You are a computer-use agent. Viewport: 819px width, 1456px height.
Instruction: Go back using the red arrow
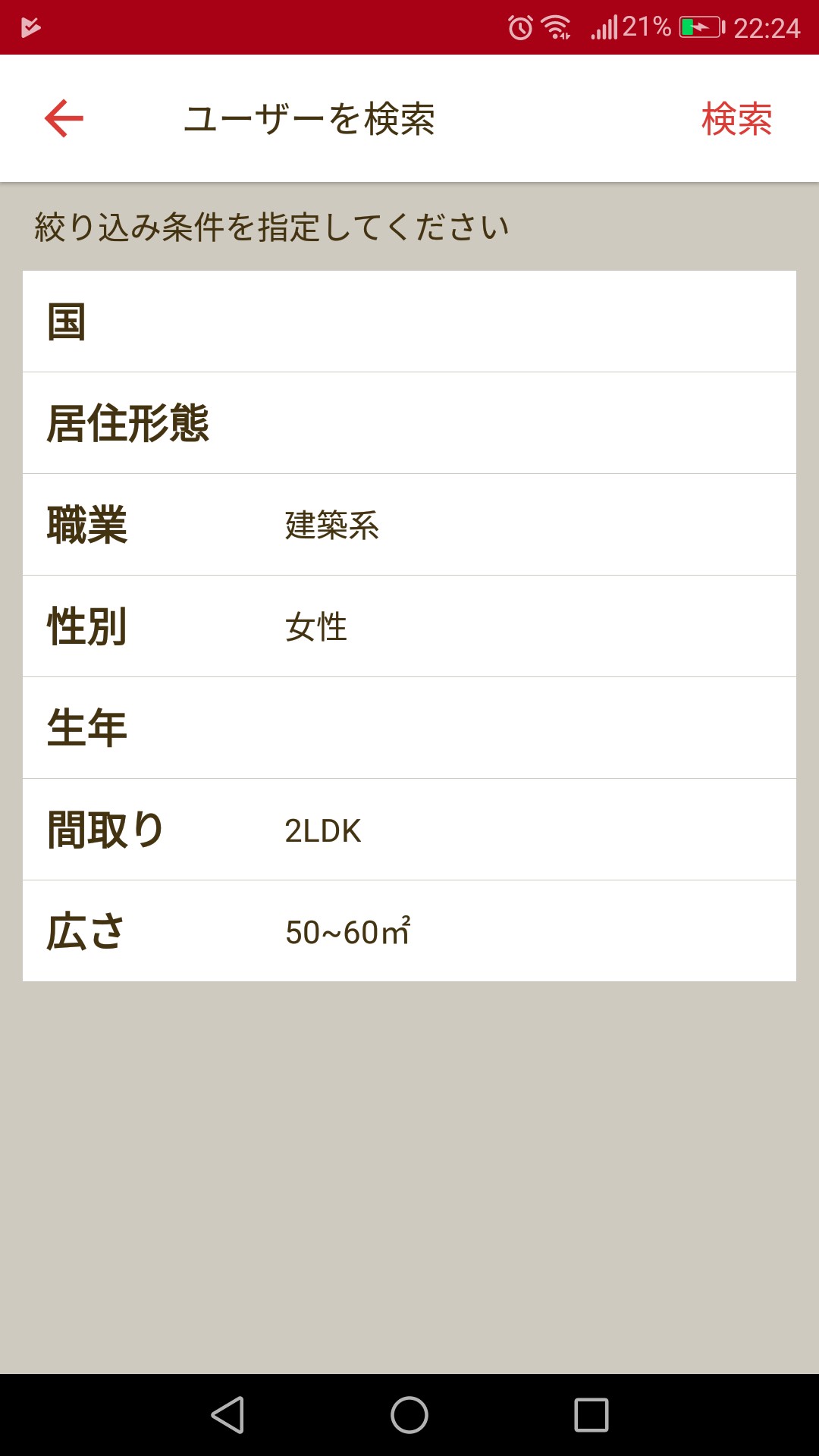(64, 118)
